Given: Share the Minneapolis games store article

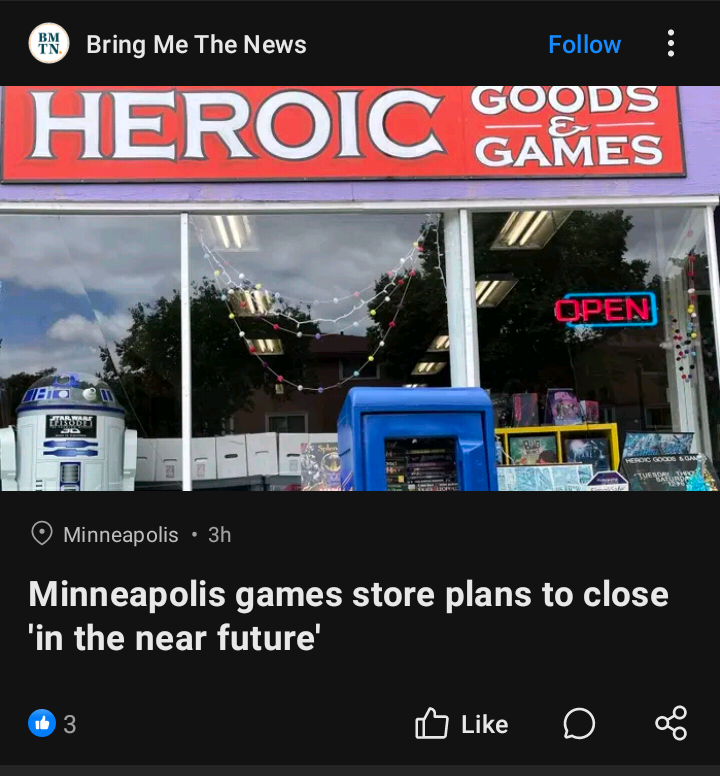Looking at the screenshot, I should (671, 723).
